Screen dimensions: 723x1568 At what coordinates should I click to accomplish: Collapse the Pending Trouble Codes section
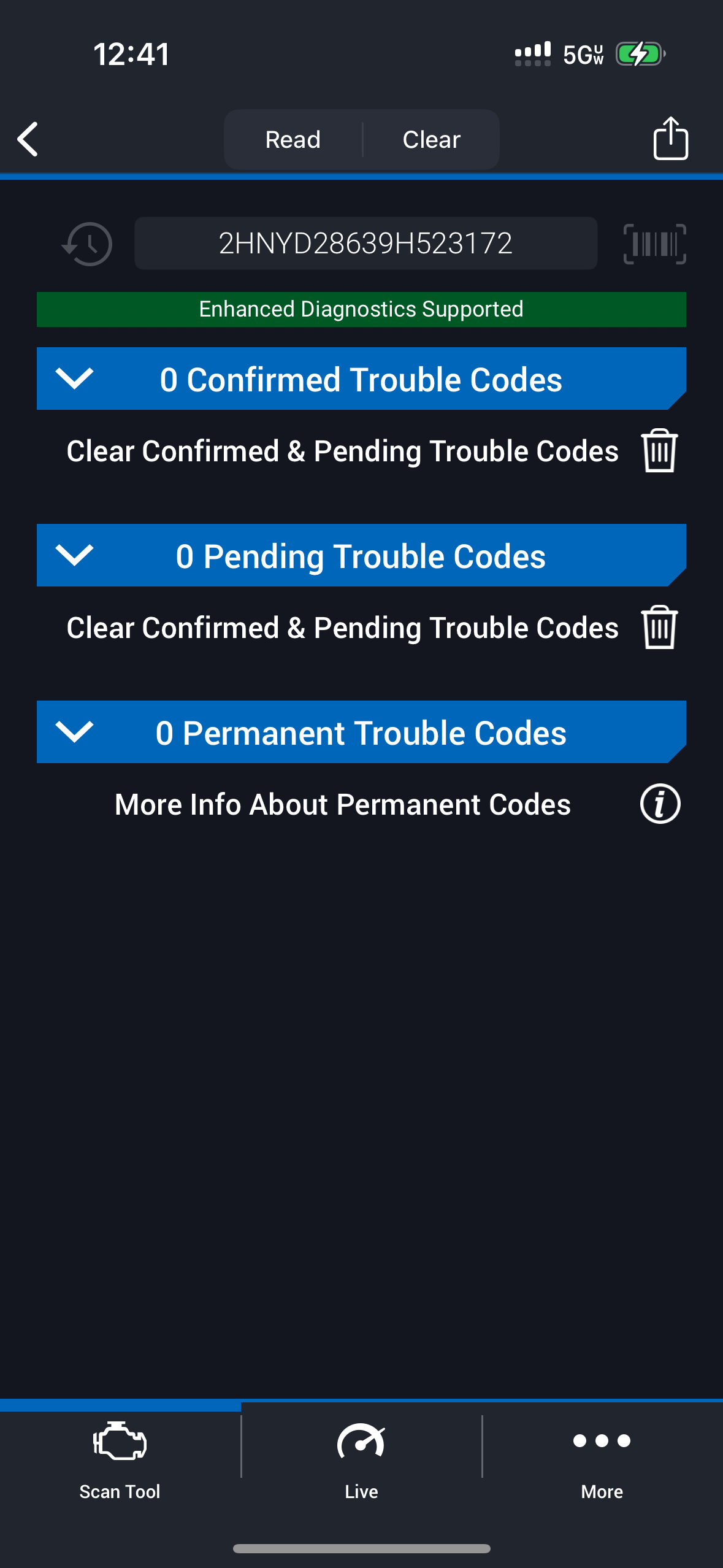[x=74, y=555]
